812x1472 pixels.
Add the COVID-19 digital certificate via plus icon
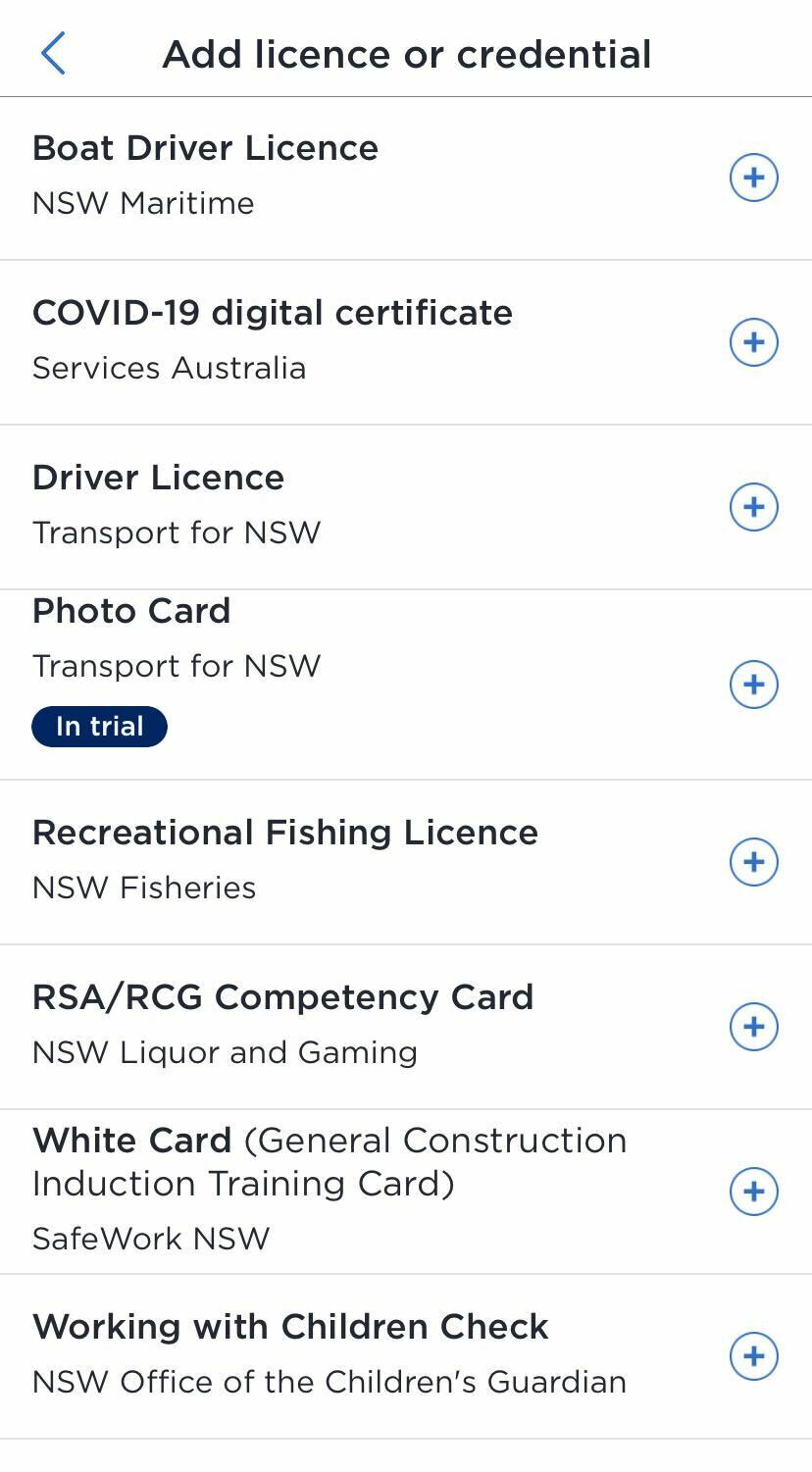click(753, 343)
